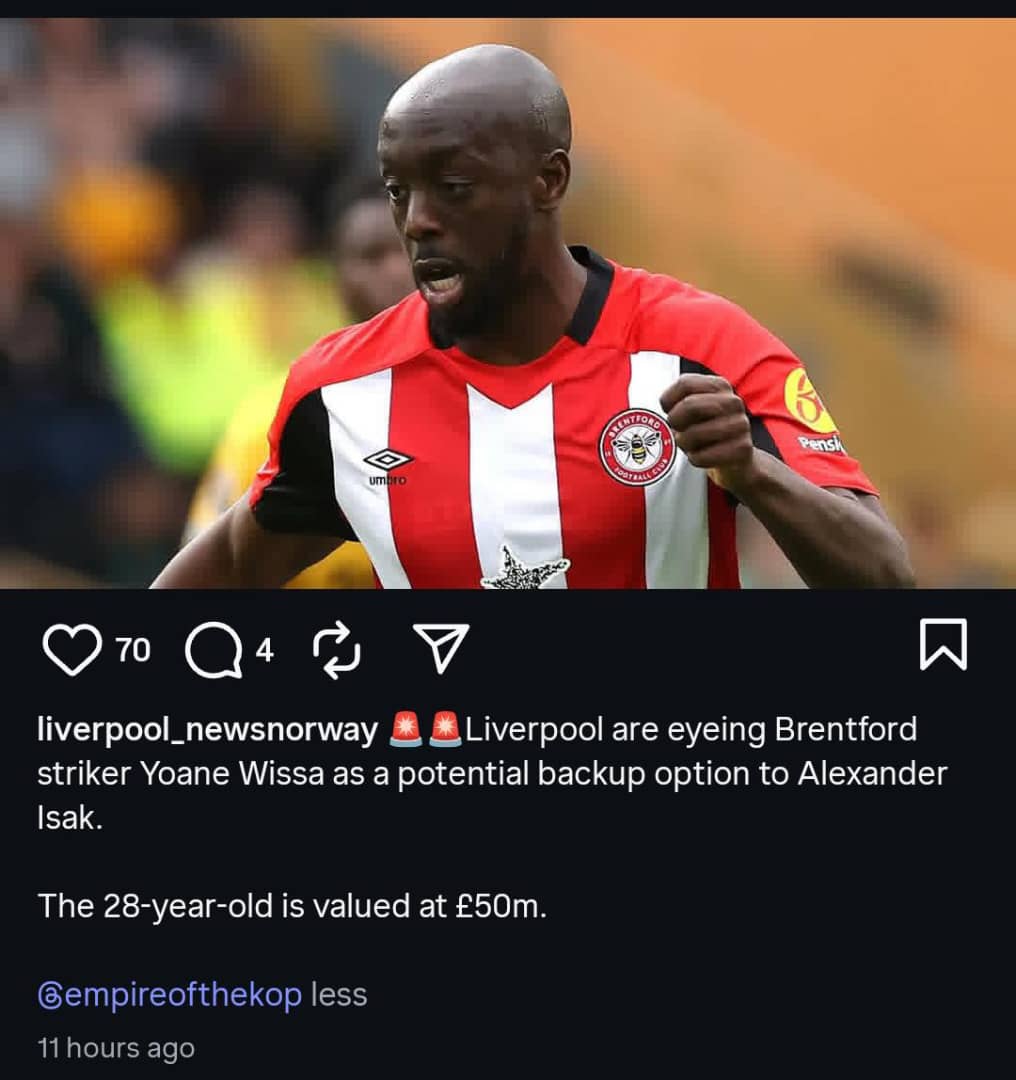Collapse the caption with 'less'
Image resolution: width=1016 pixels, height=1080 pixels.
pyautogui.click(x=339, y=995)
